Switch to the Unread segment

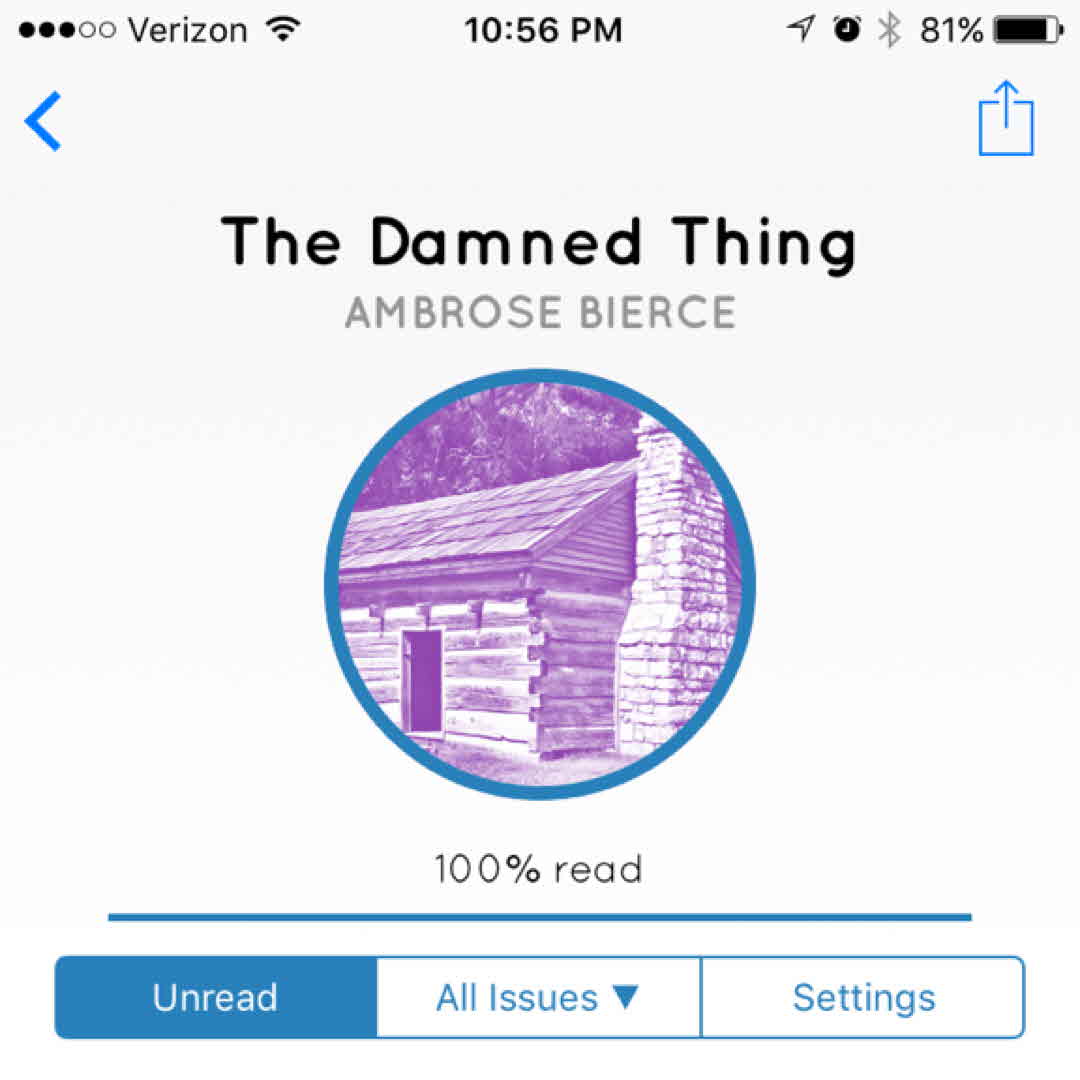tap(216, 997)
